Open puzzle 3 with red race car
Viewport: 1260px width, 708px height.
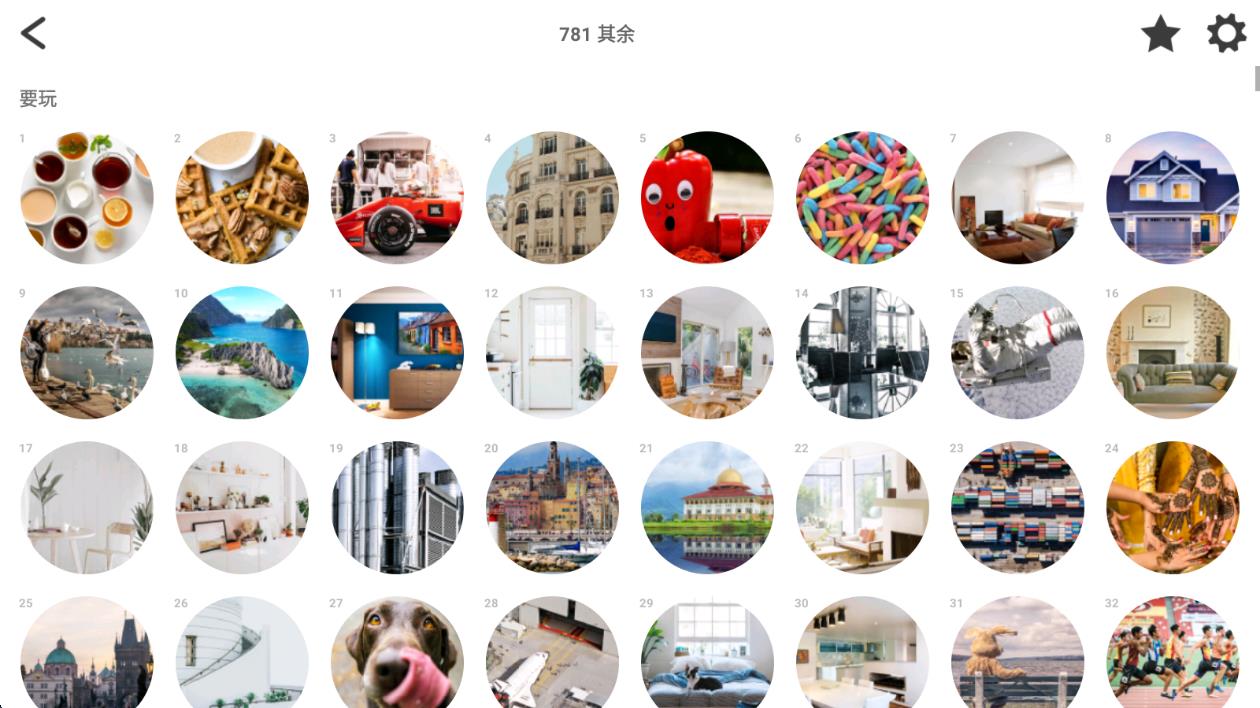397,197
